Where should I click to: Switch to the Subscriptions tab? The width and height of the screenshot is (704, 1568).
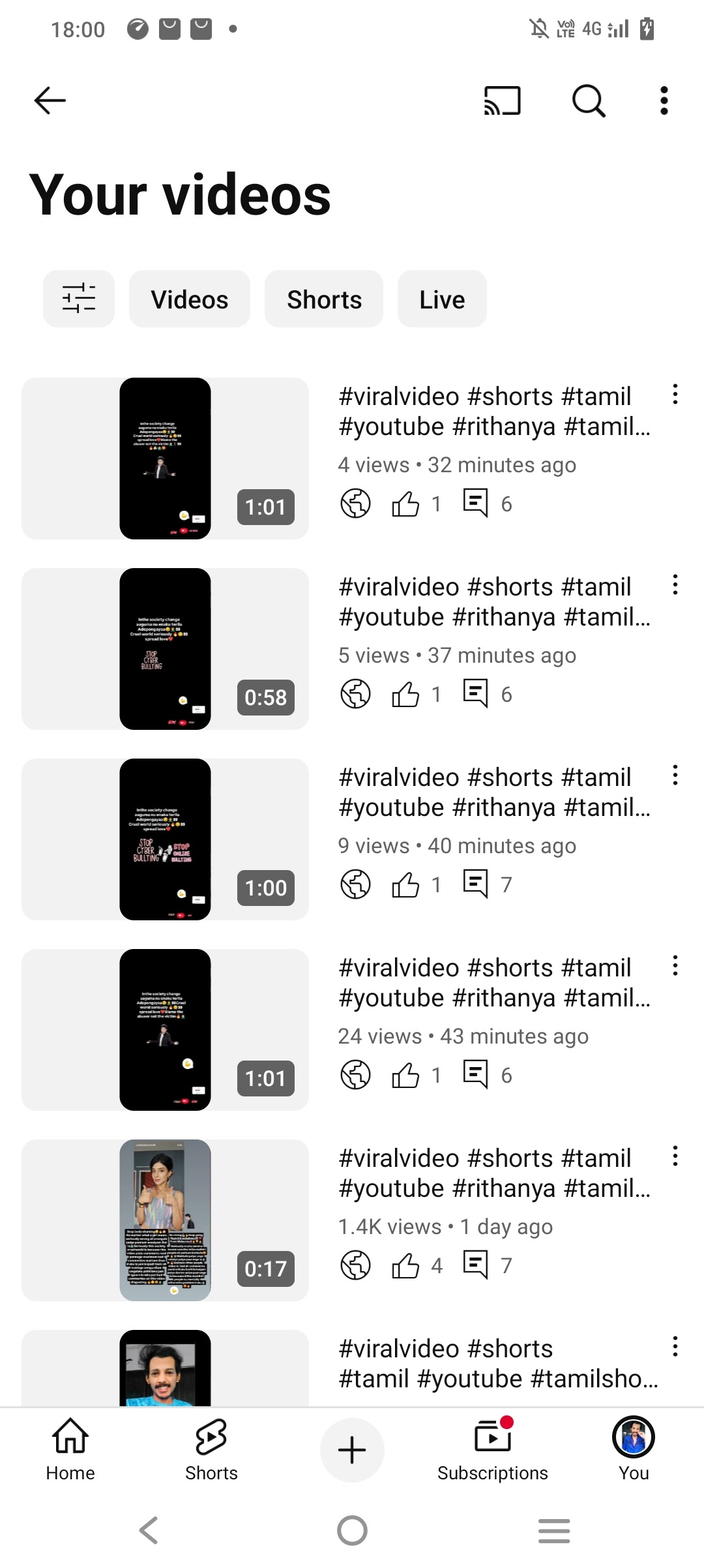click(x=493, y=1449)
